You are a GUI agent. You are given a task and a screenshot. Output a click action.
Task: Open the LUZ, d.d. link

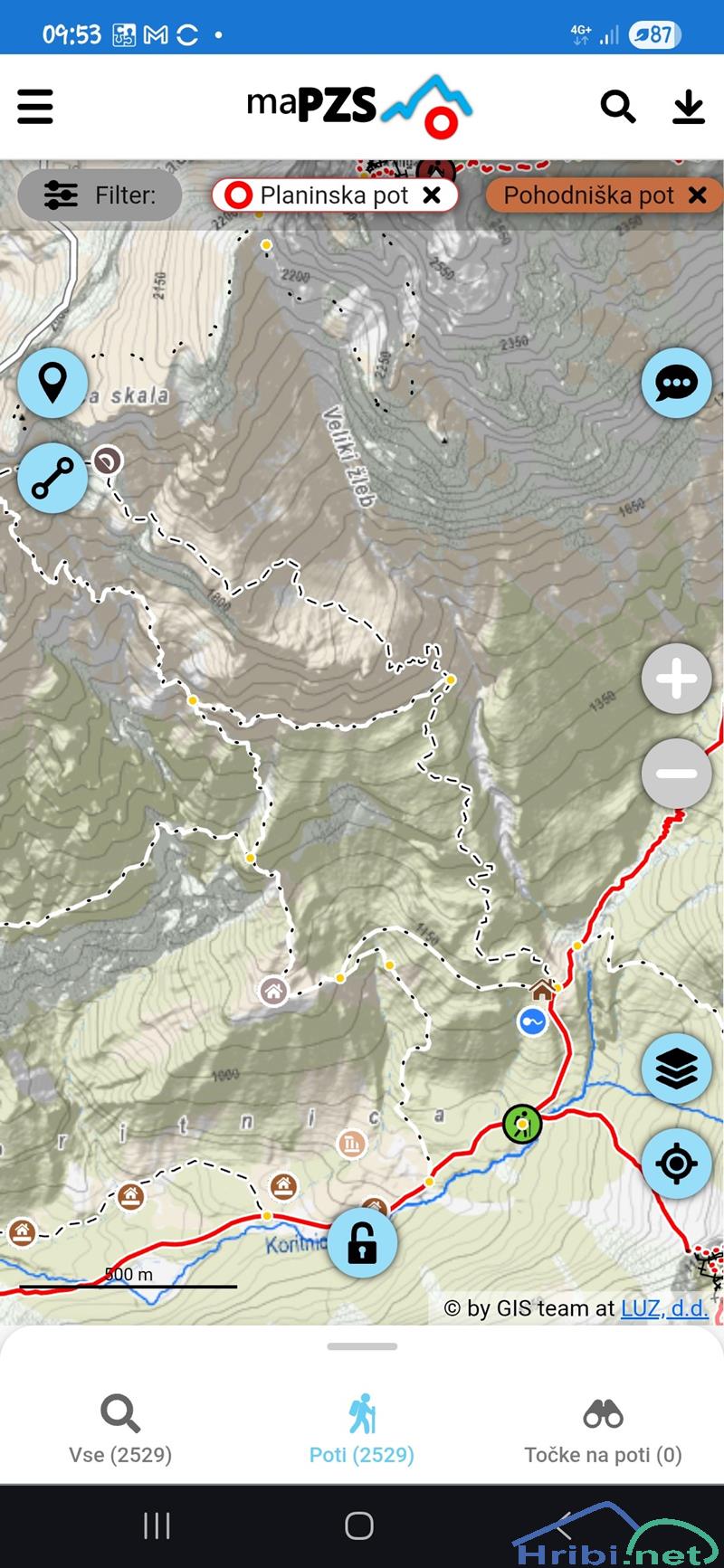click(x=663, y=1308)
